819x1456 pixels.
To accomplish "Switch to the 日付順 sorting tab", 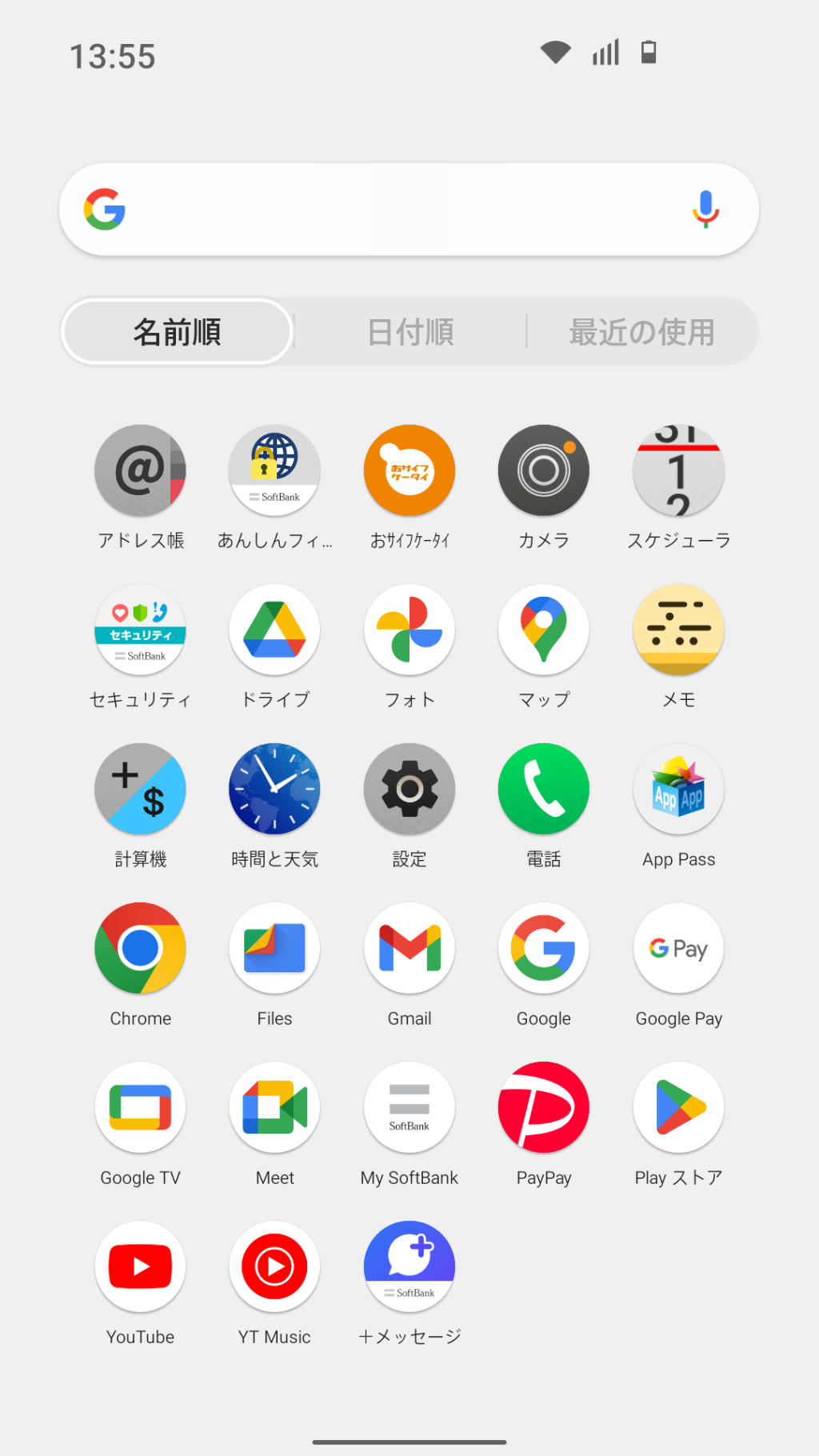I will click(x=409, y=332).
